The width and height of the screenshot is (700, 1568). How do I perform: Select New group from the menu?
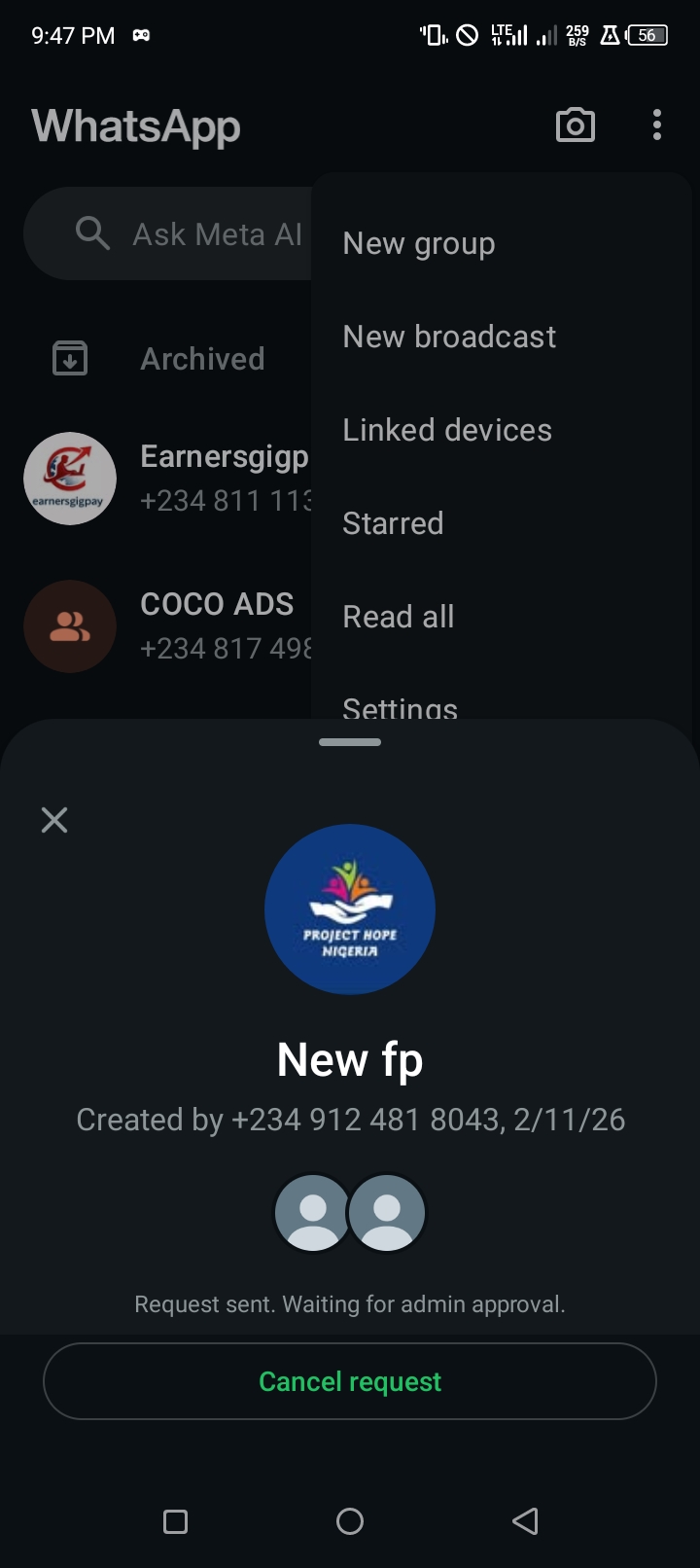[x=419, y=243]
